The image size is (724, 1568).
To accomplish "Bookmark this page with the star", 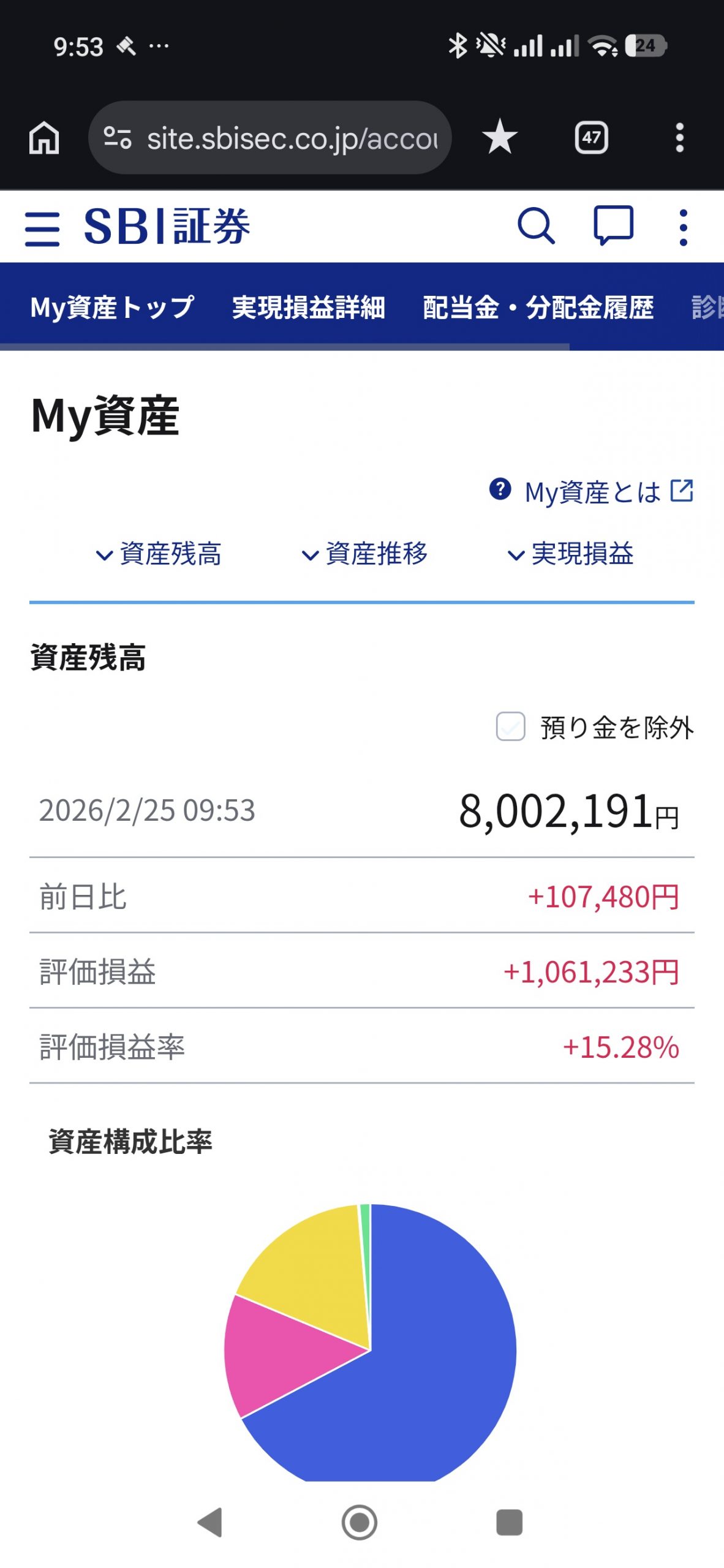I will (x=499, y=137).
